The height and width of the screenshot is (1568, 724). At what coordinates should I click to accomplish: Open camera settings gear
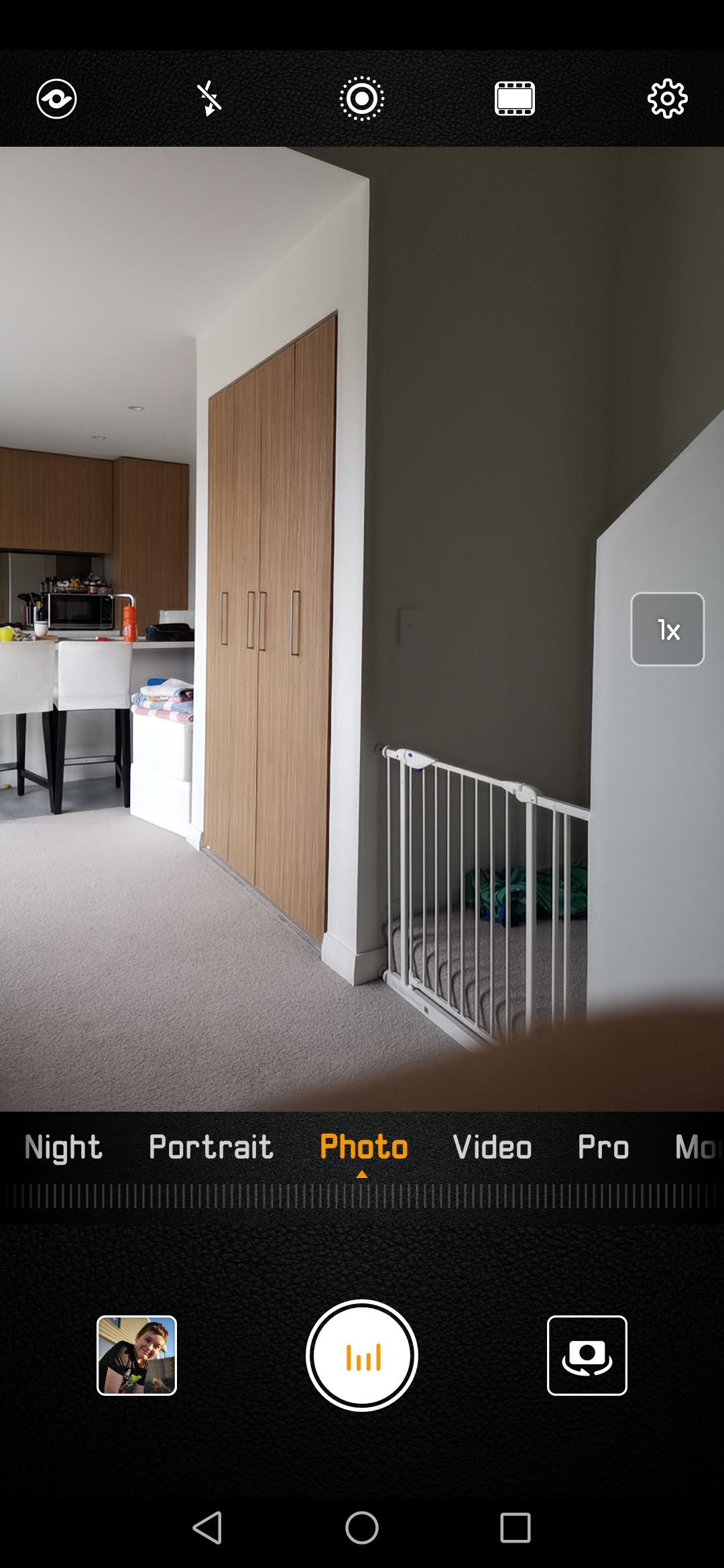coord(668,99)
